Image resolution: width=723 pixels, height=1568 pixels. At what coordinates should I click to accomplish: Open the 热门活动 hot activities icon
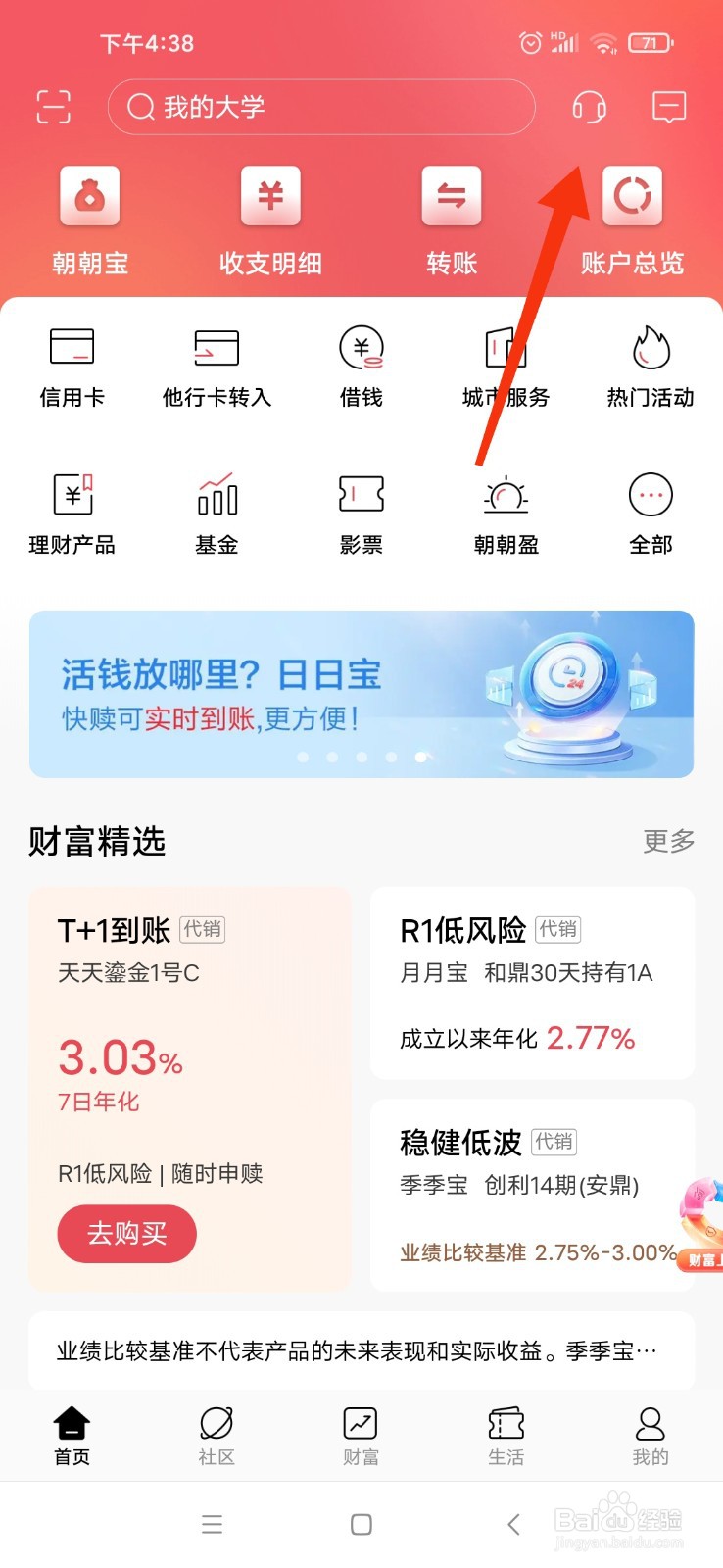coord(650,363)
